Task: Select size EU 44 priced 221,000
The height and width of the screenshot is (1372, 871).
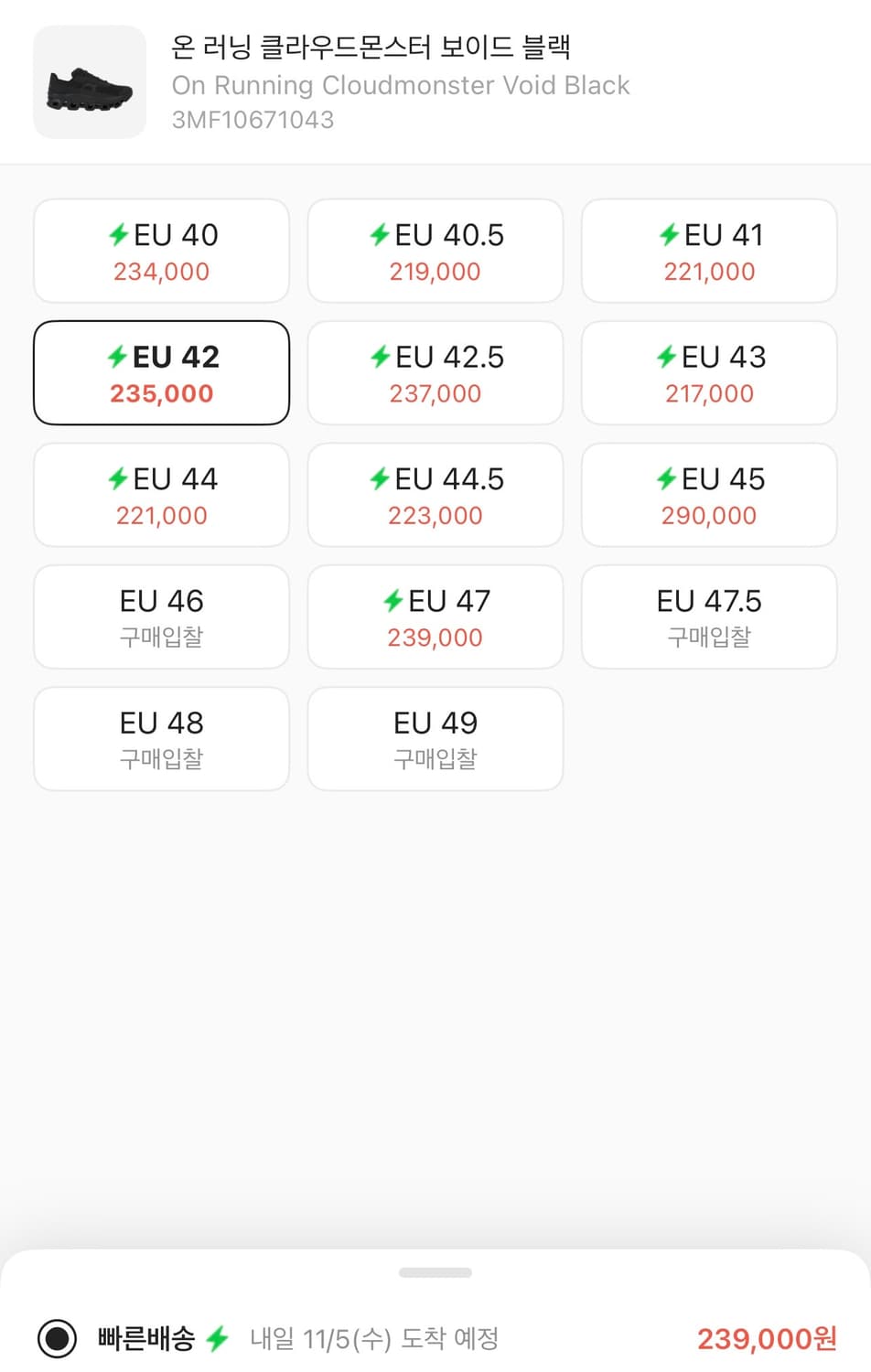Action: 161,495
